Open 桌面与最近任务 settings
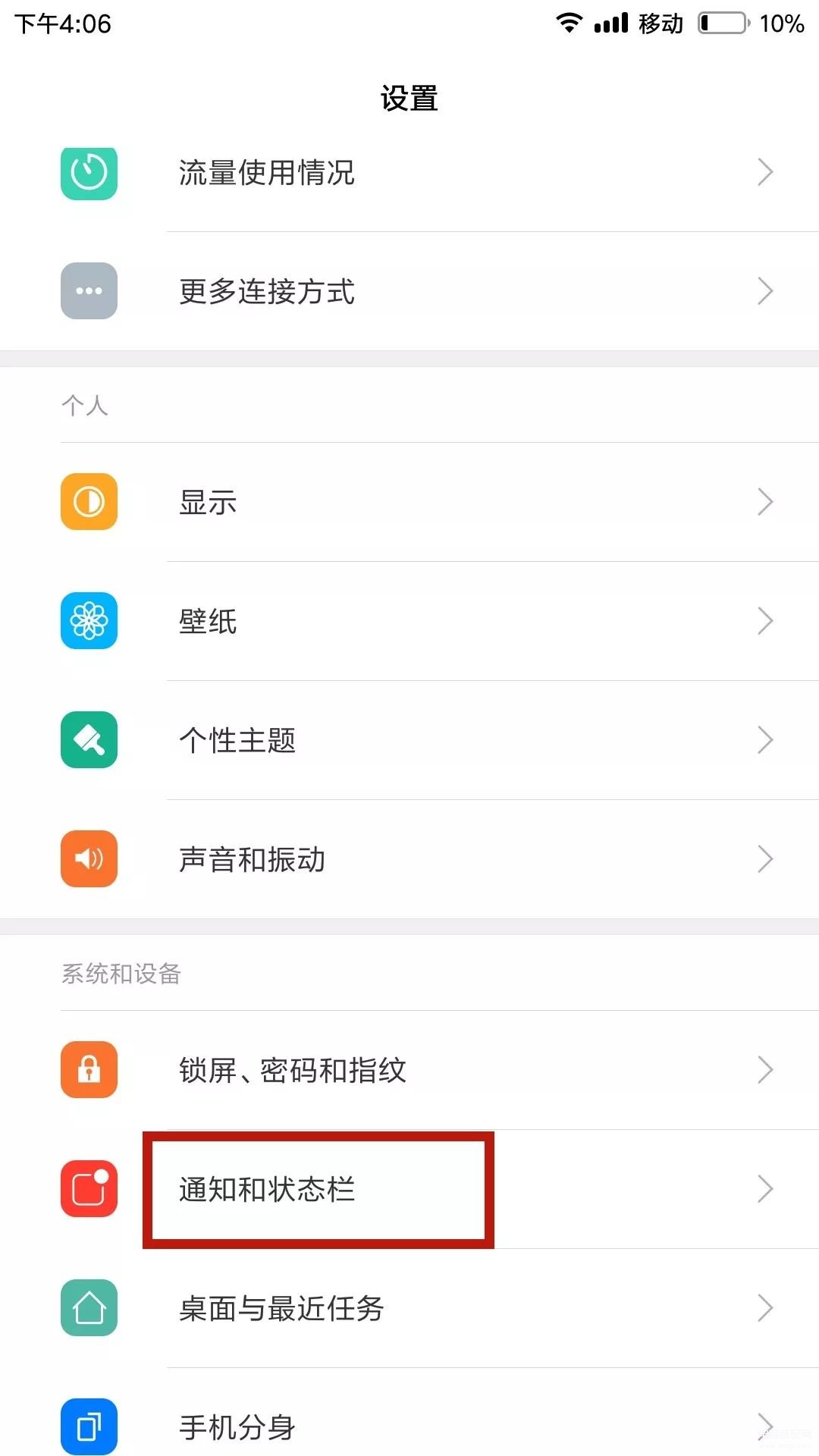 (409, 1308)
